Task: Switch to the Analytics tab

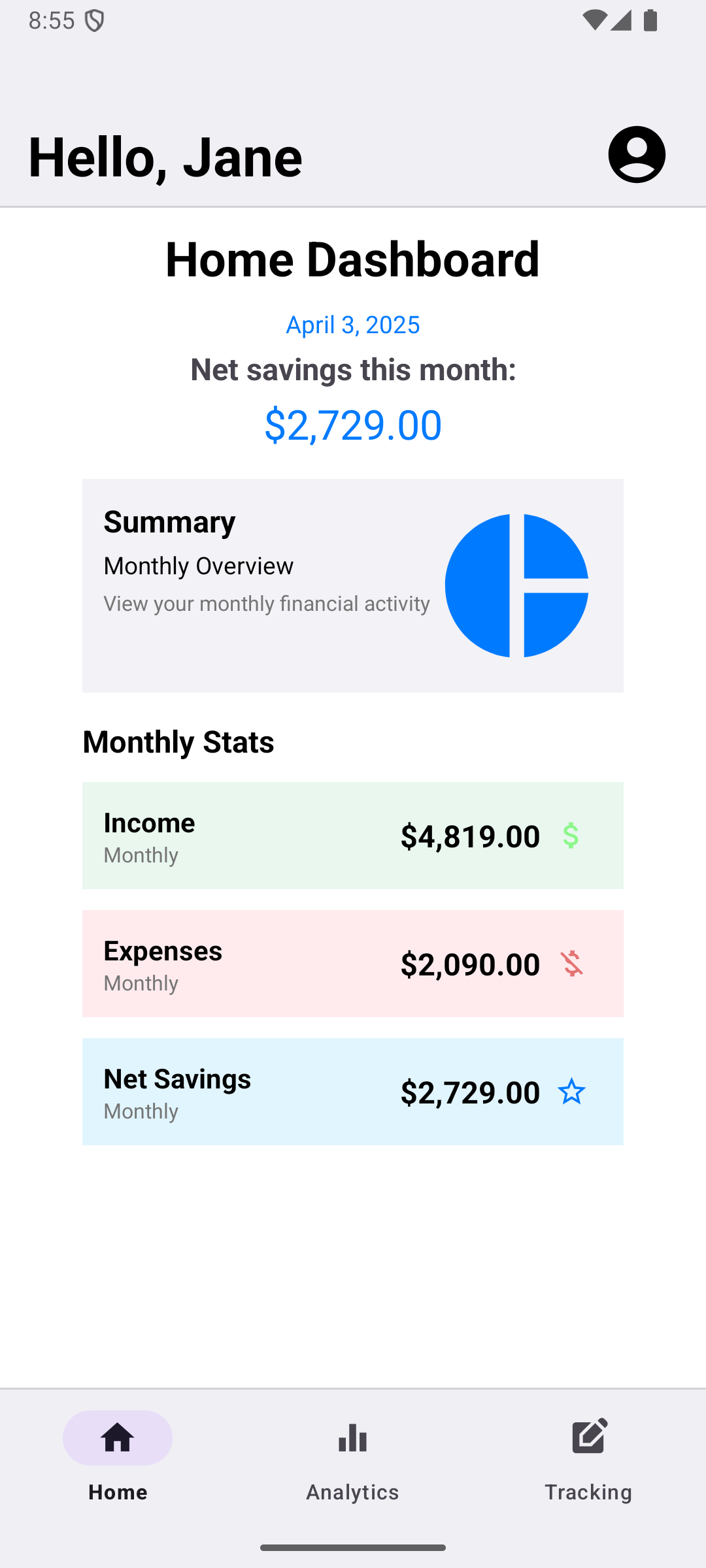Action: tap(352, 1463)
